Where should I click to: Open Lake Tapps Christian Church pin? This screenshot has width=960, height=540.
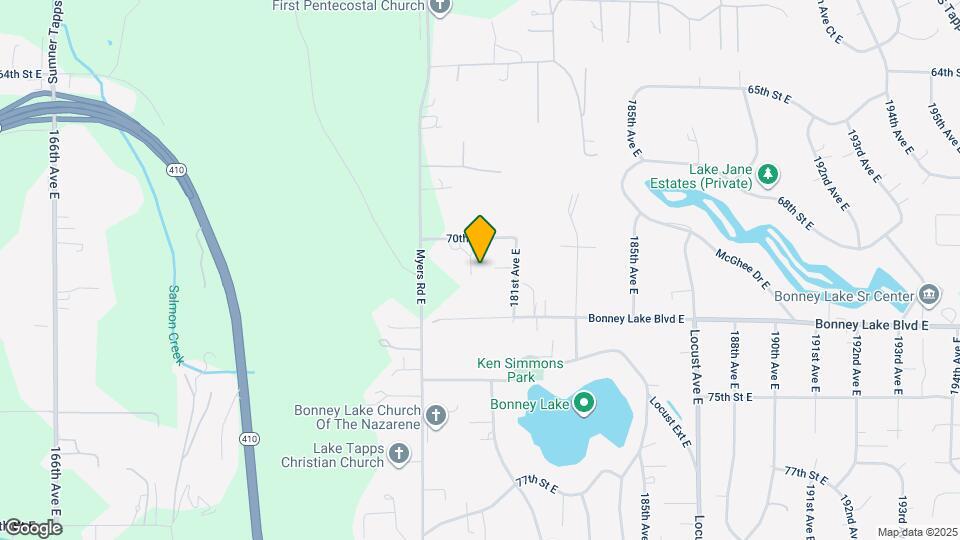[399, 455]
